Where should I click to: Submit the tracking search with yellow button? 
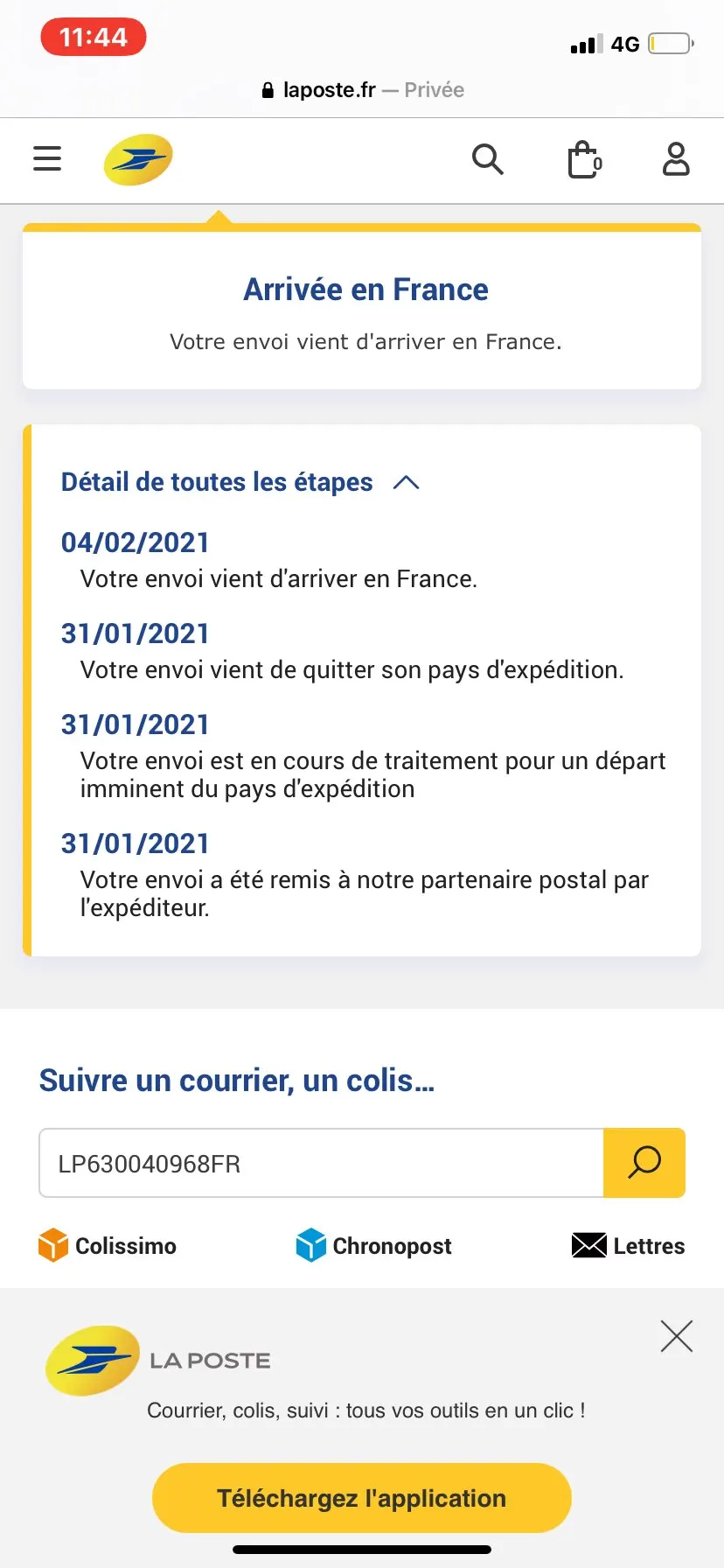tap(644, 1163)
